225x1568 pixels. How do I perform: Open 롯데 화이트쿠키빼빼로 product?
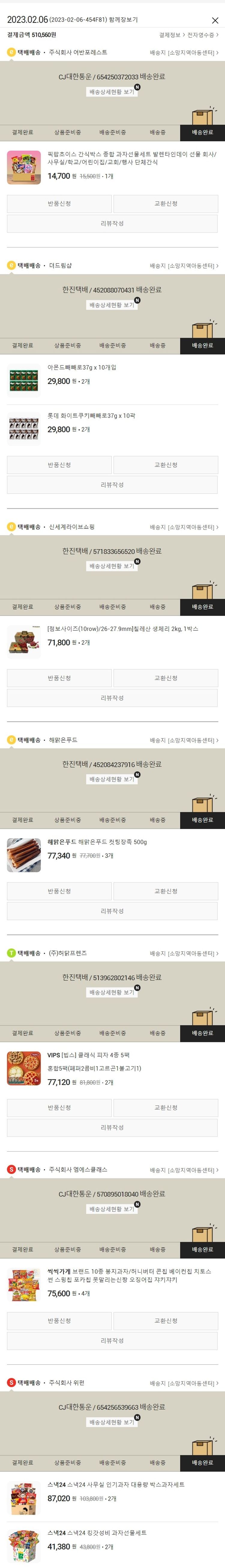(91, 416)
